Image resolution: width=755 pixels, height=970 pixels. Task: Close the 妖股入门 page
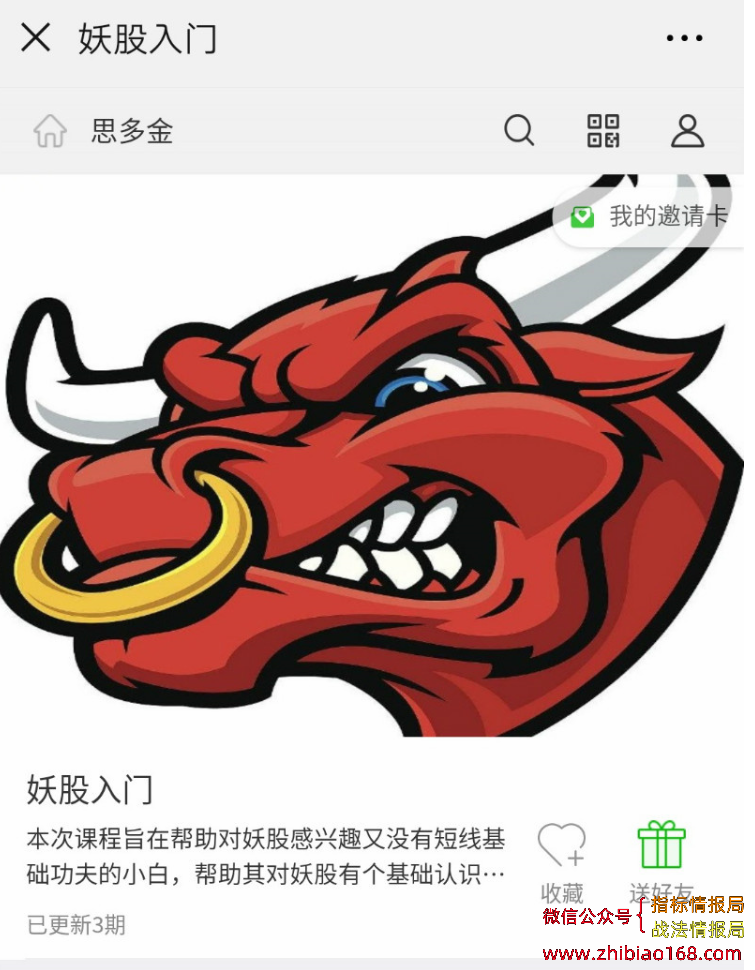(x=36, y=38)
